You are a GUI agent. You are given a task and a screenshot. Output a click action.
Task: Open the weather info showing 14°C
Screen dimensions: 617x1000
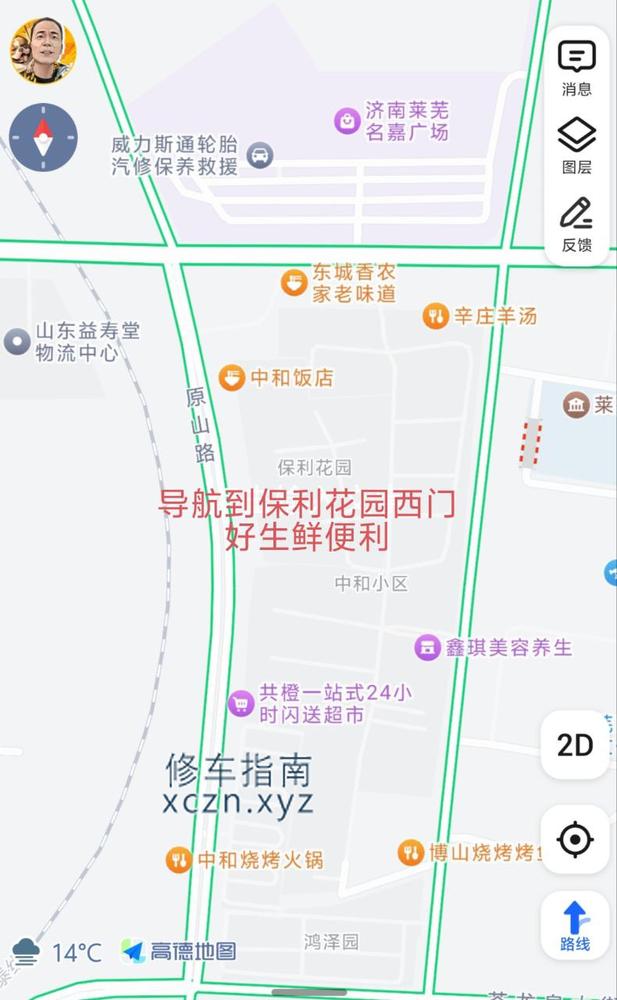point(56,952)
